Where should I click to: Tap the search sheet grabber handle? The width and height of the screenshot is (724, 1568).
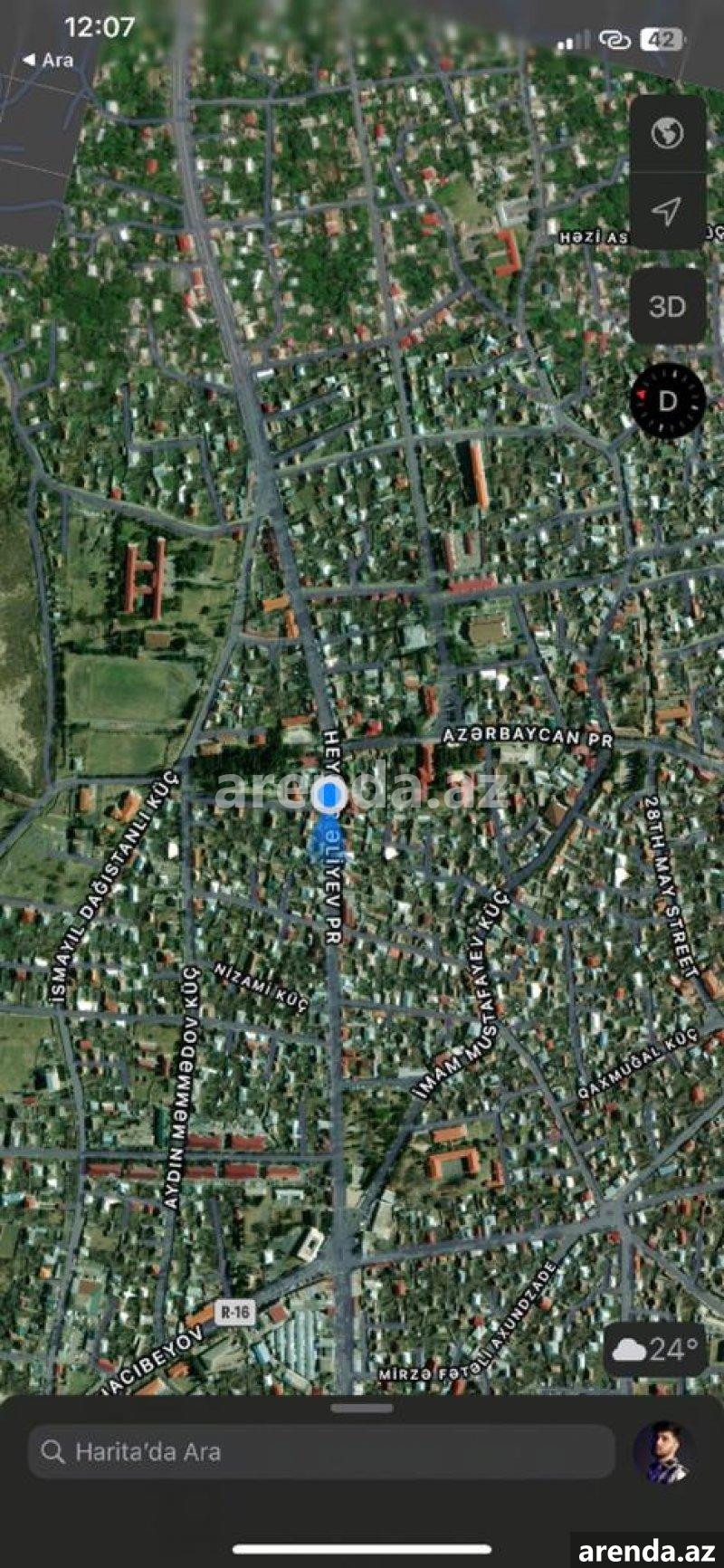click(362, 1408)
